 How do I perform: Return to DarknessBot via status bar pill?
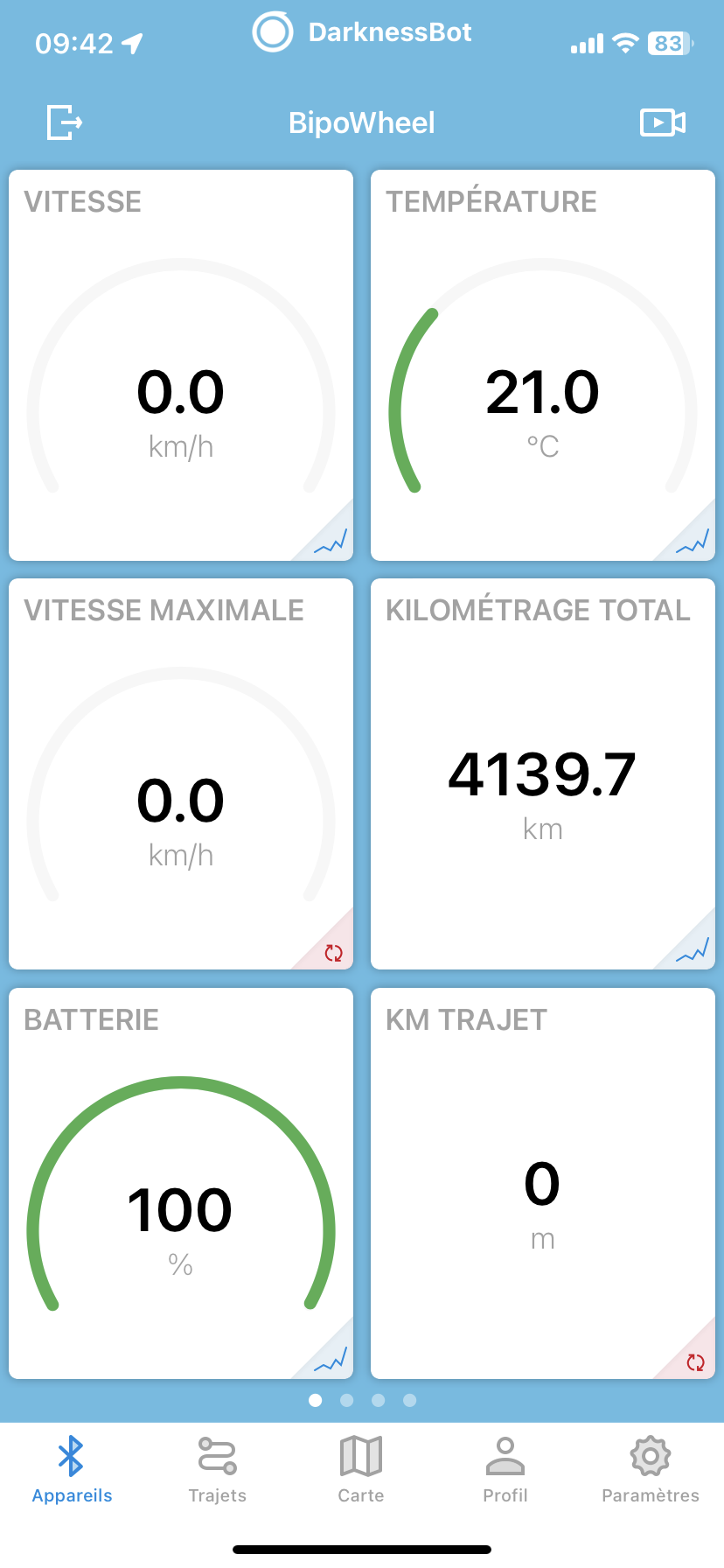pos(362,32)
